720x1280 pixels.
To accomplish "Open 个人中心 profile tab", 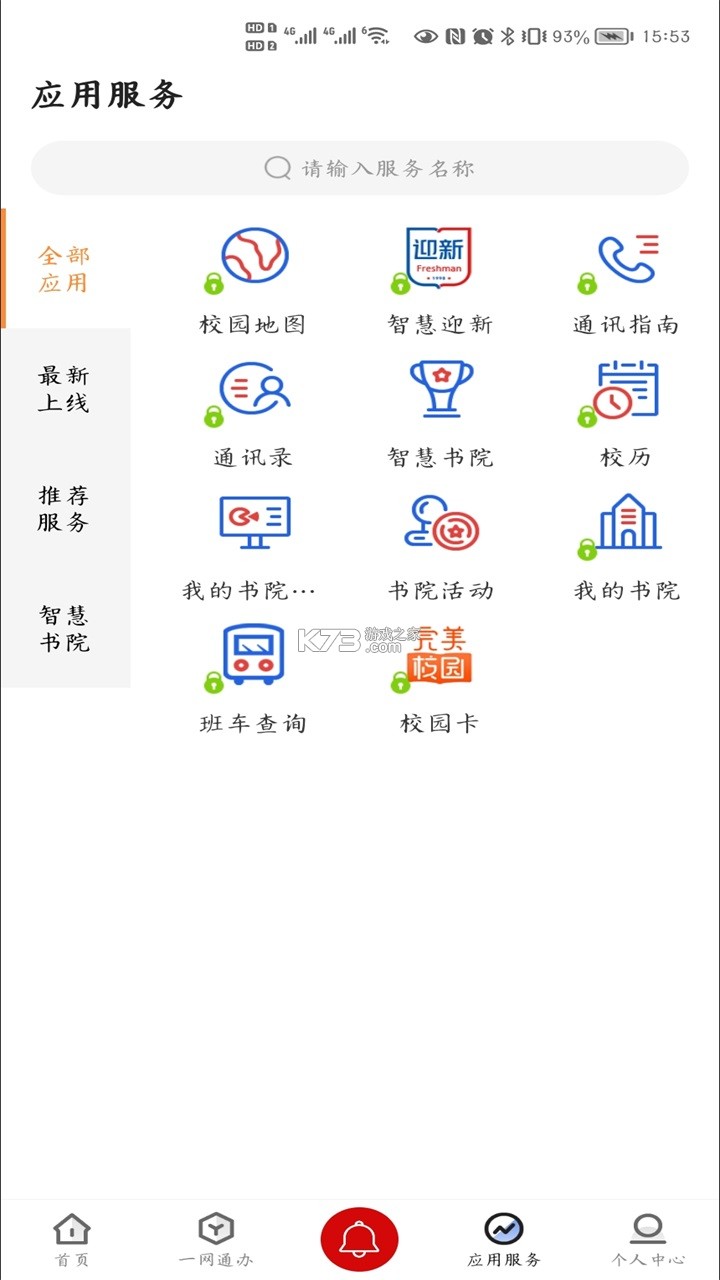I will 648,1240.
